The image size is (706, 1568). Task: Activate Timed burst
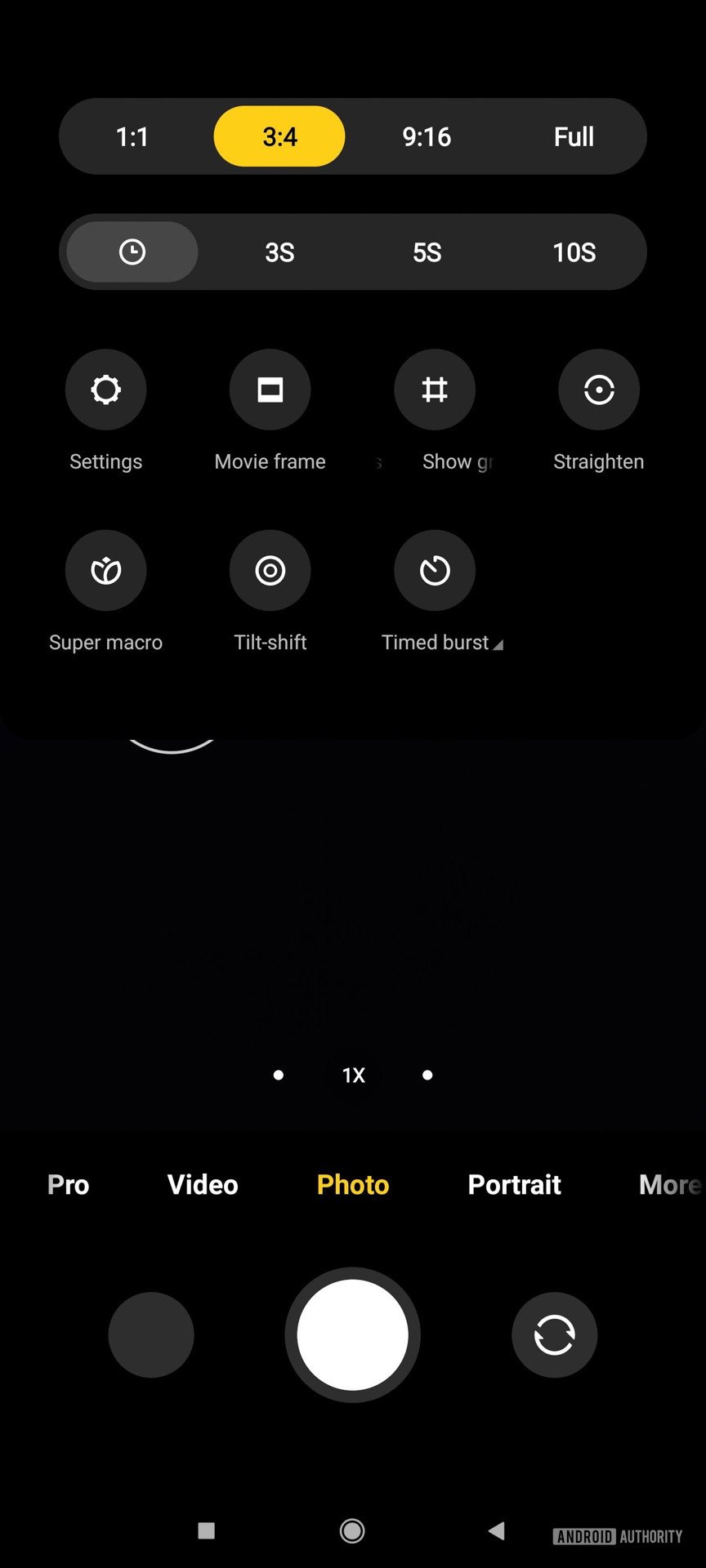pyautogui.click(x=435, y=570)
